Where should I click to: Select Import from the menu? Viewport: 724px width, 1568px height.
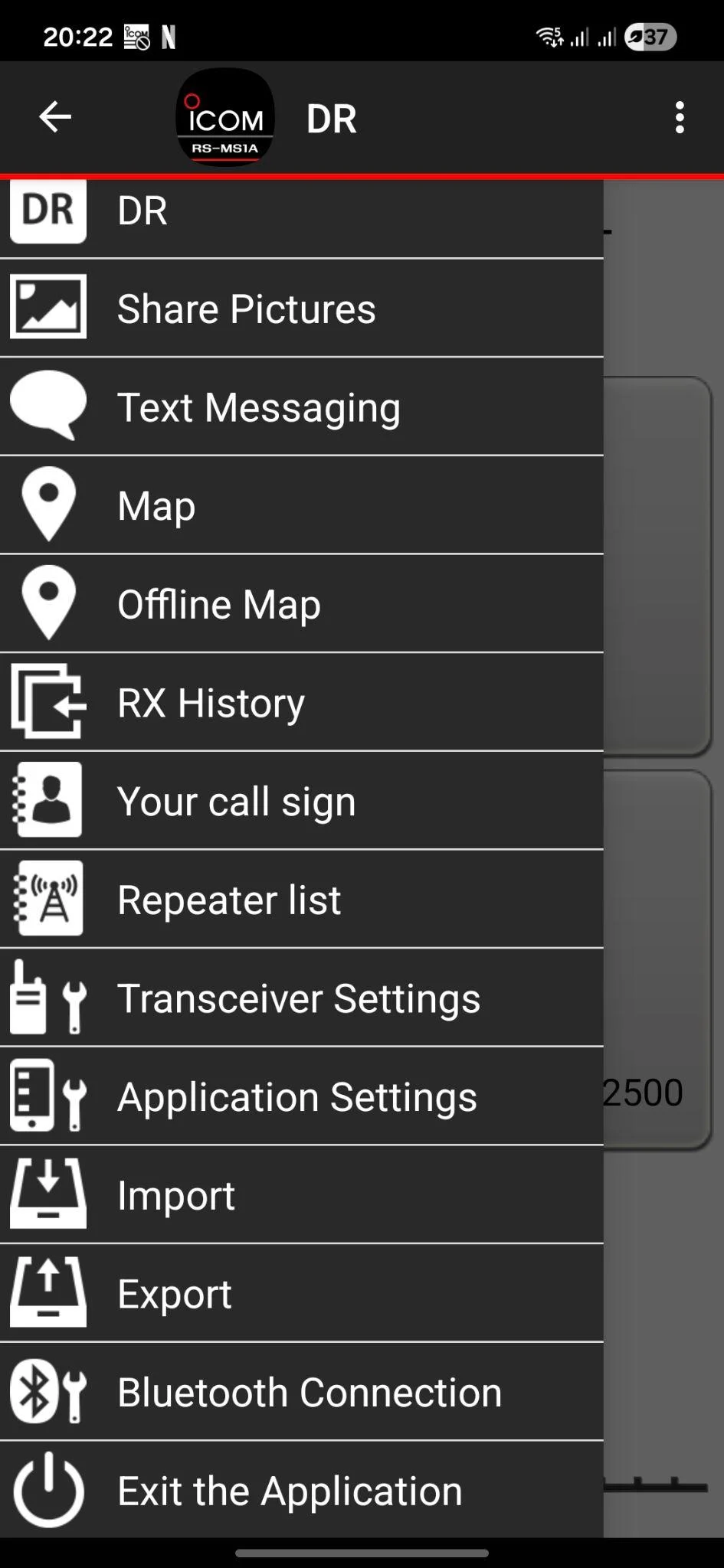[x=301, y=1195]
